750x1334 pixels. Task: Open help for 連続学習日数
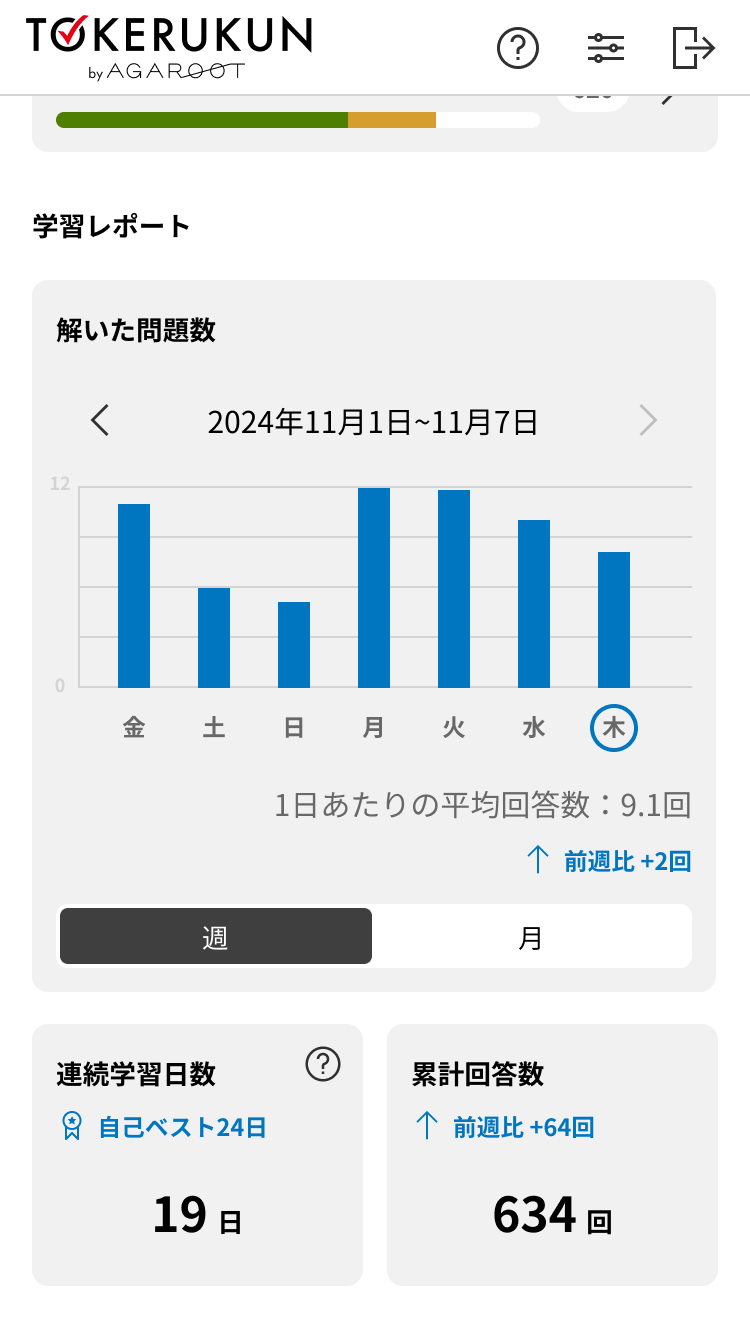point(322,1064)
